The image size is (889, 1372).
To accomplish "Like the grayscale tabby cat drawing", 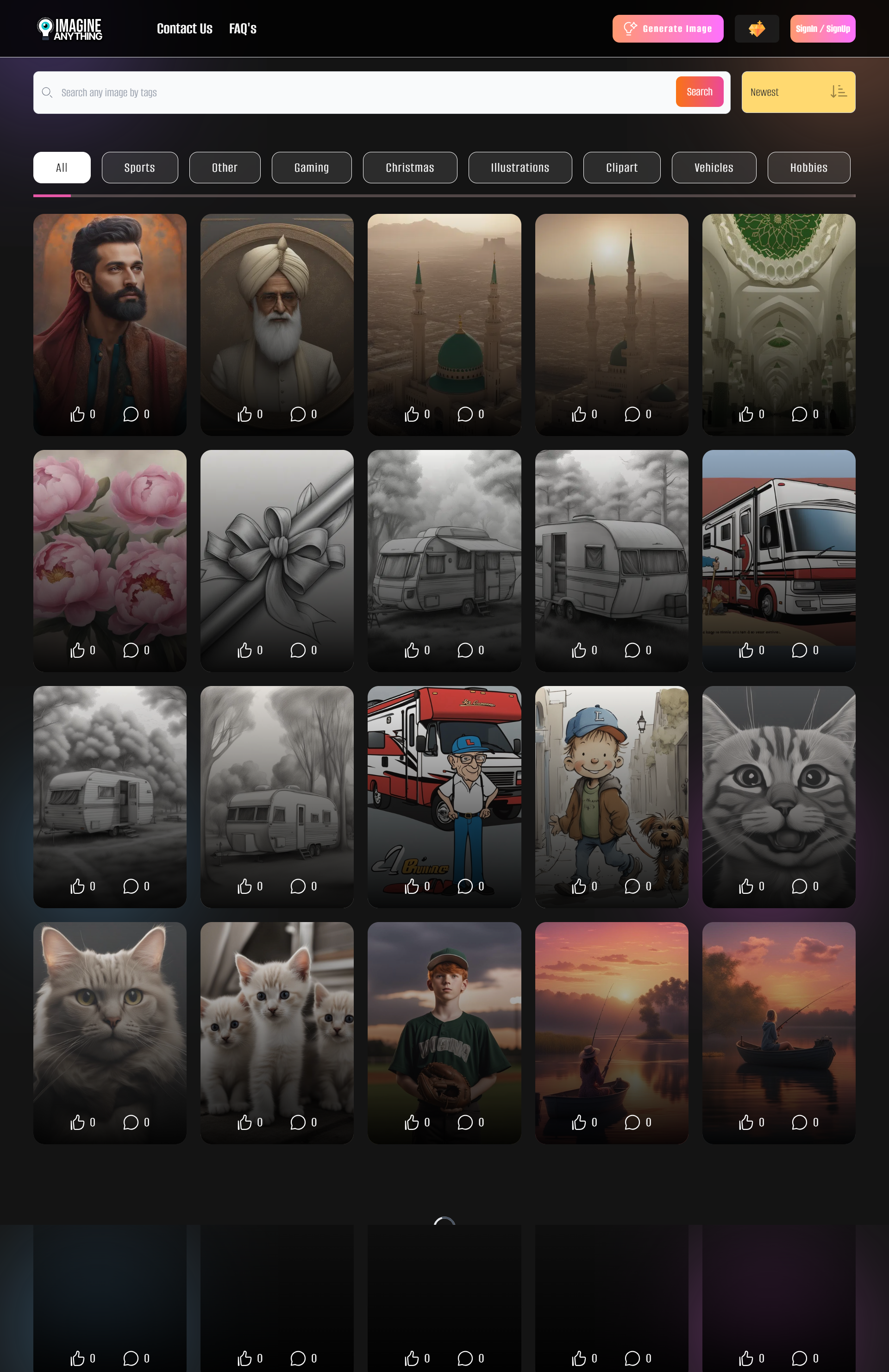I will pos(745,886).
